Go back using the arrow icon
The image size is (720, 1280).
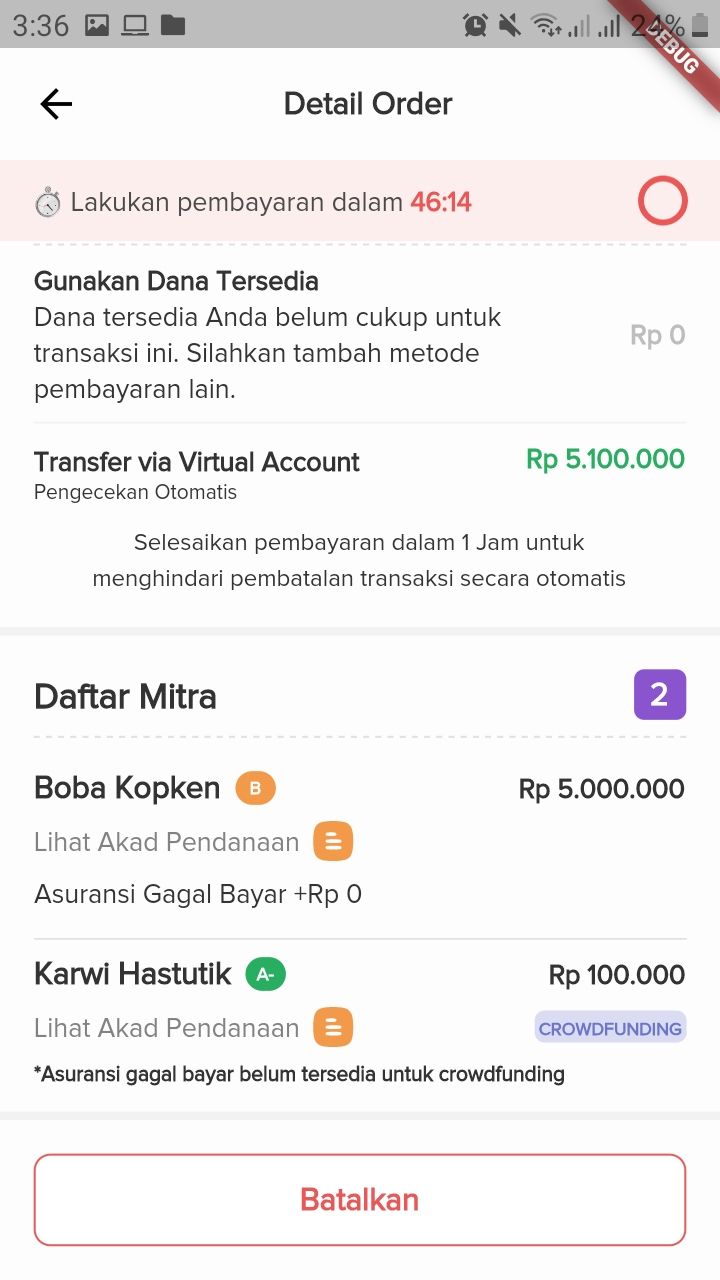56,104
